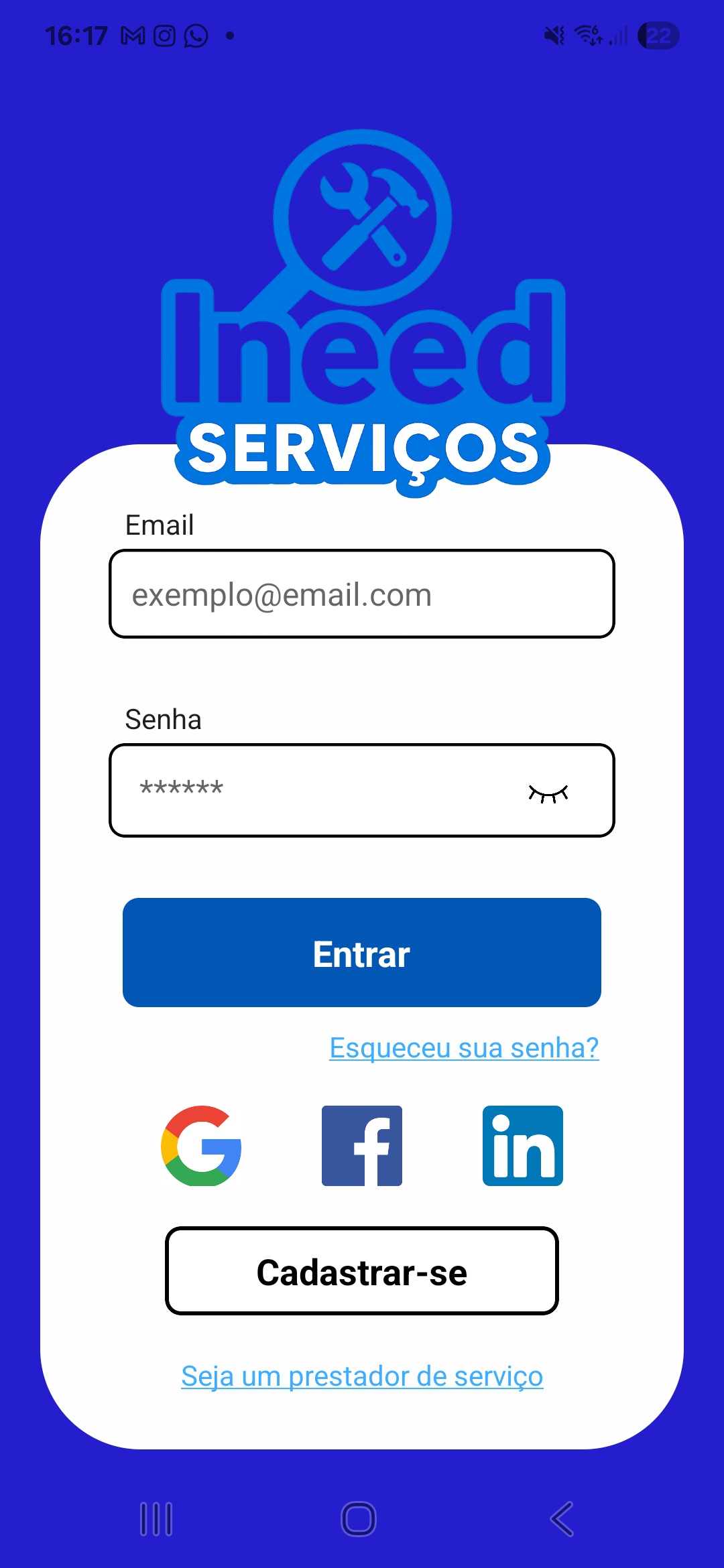Screen dimensions: 724x1568
Task: Sign in with Google
Action: click(x=201, y=1146)
